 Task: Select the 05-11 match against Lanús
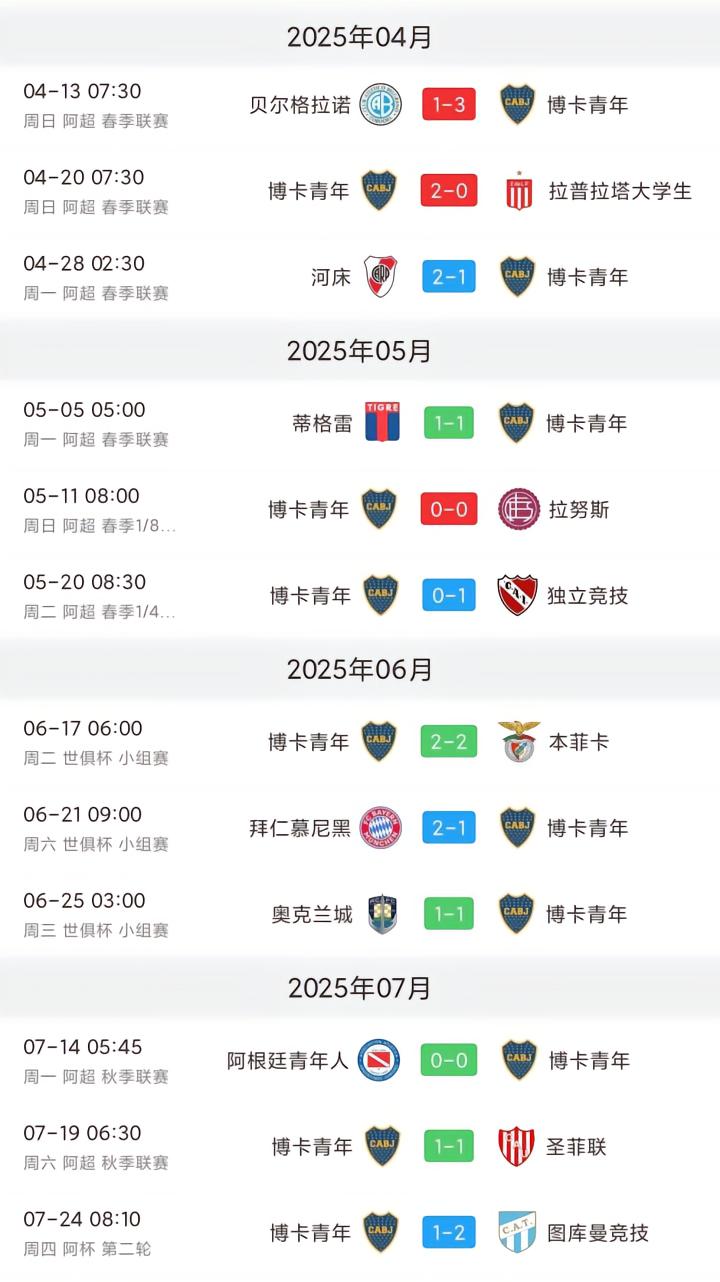click(449, 509)
